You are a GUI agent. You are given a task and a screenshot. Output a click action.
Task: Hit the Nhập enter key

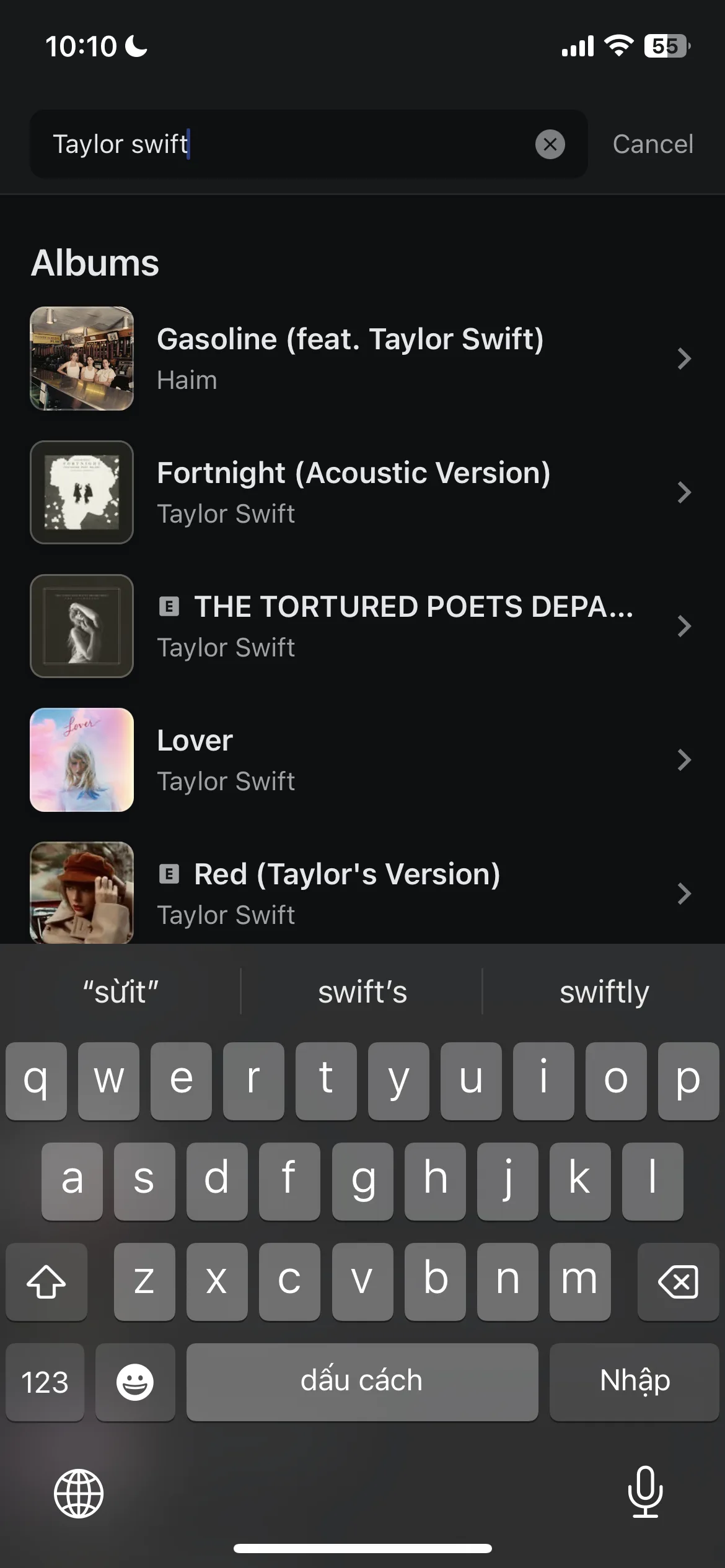[x=634, y=1382]
